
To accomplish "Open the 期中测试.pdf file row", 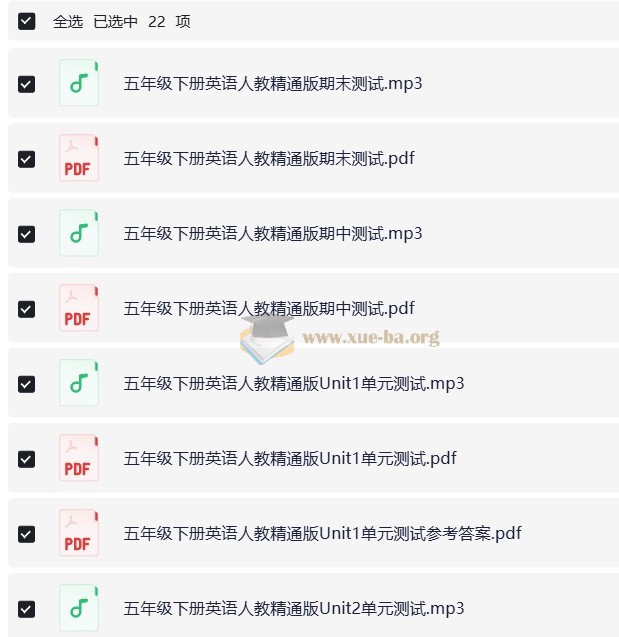I will point(269,309).
